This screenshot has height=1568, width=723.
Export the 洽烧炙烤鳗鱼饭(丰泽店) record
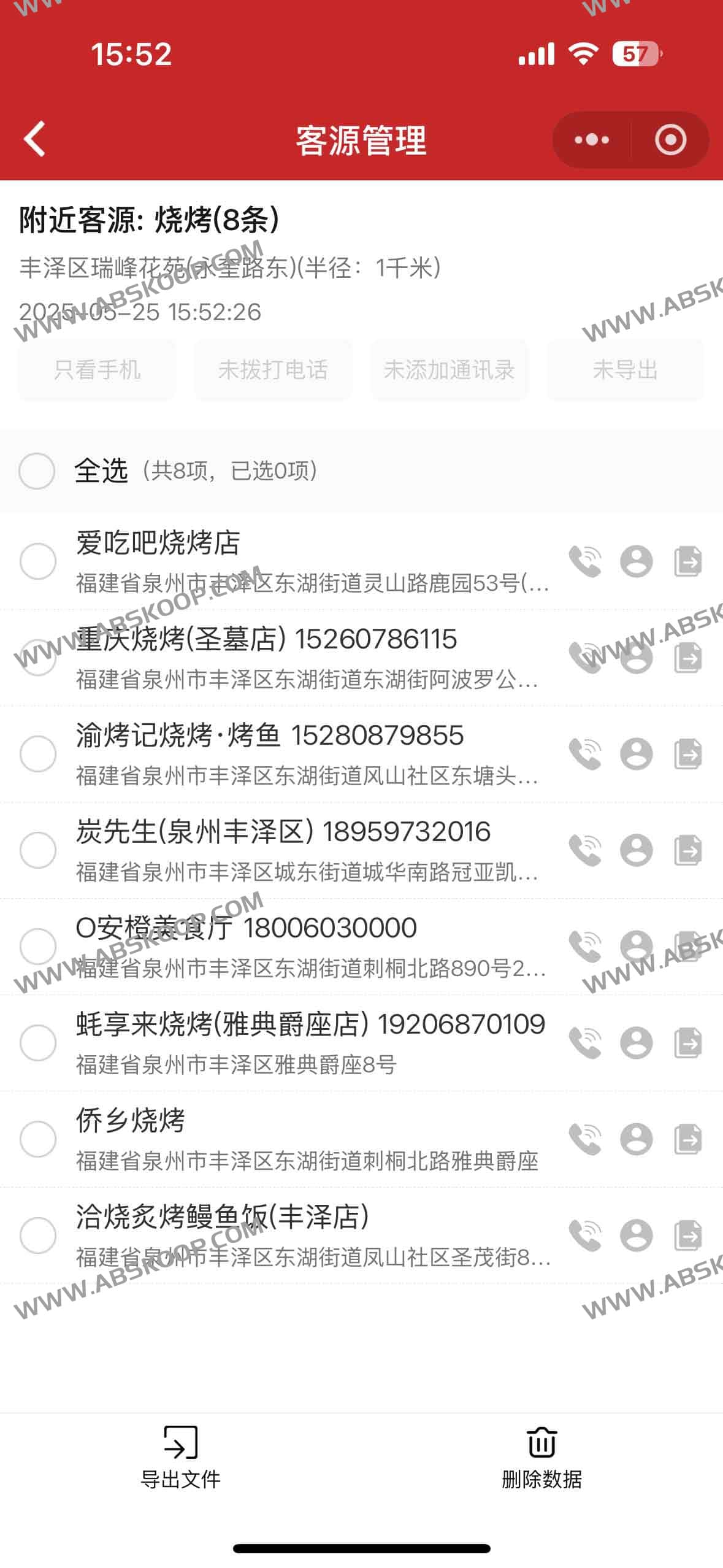tap(688, 1236)
